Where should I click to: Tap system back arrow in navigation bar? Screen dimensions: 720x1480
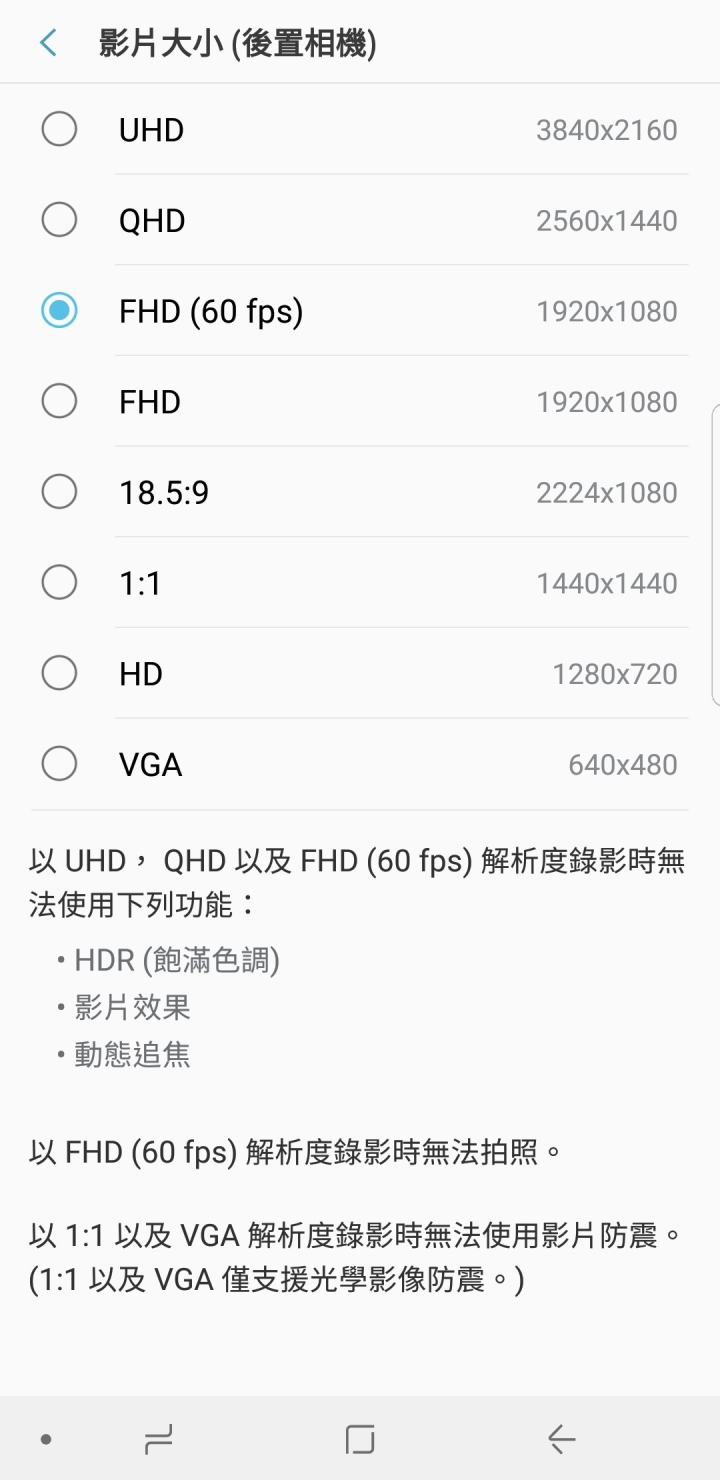[562, 1439]
